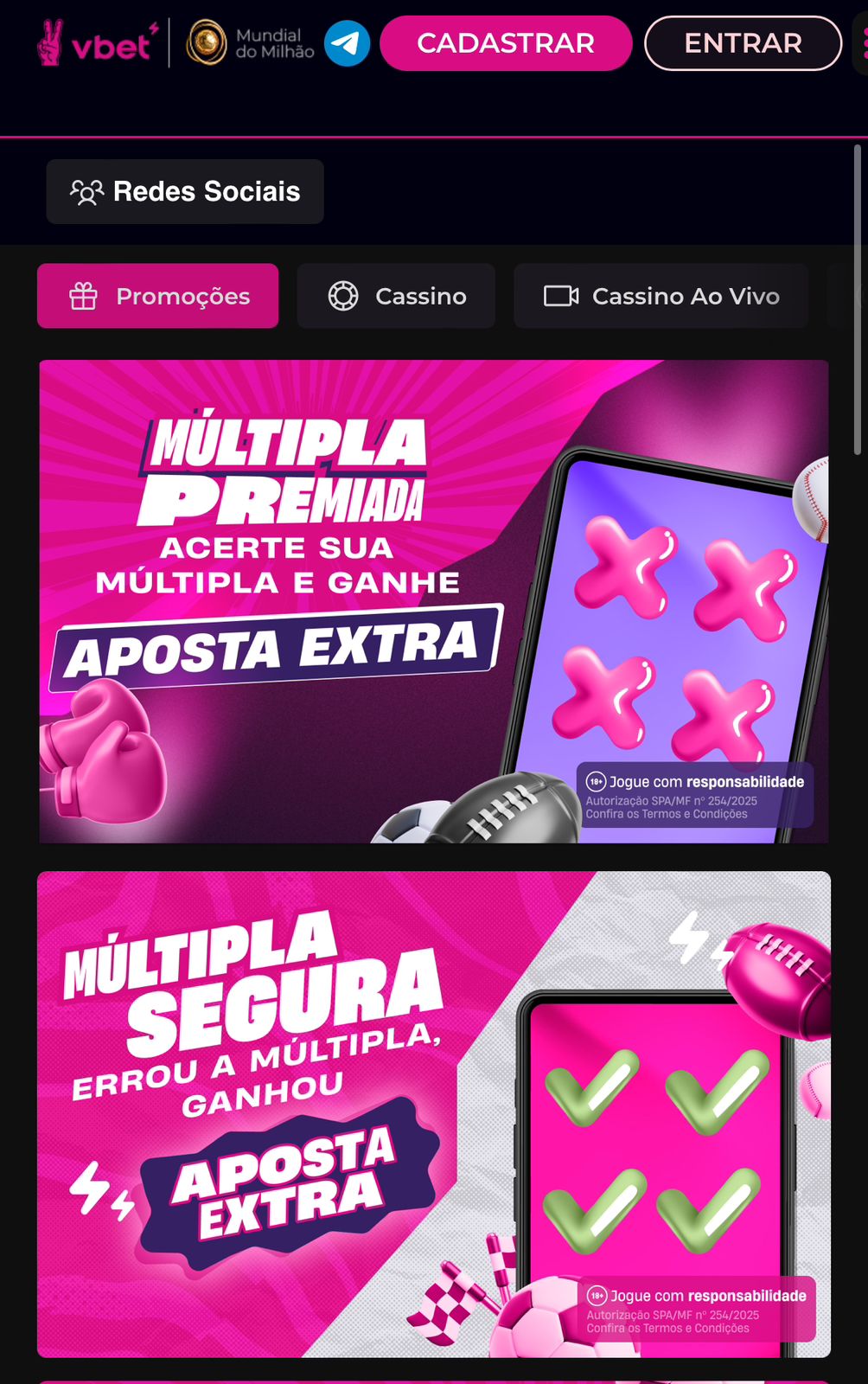Open the Telegram channel icon

347,42
